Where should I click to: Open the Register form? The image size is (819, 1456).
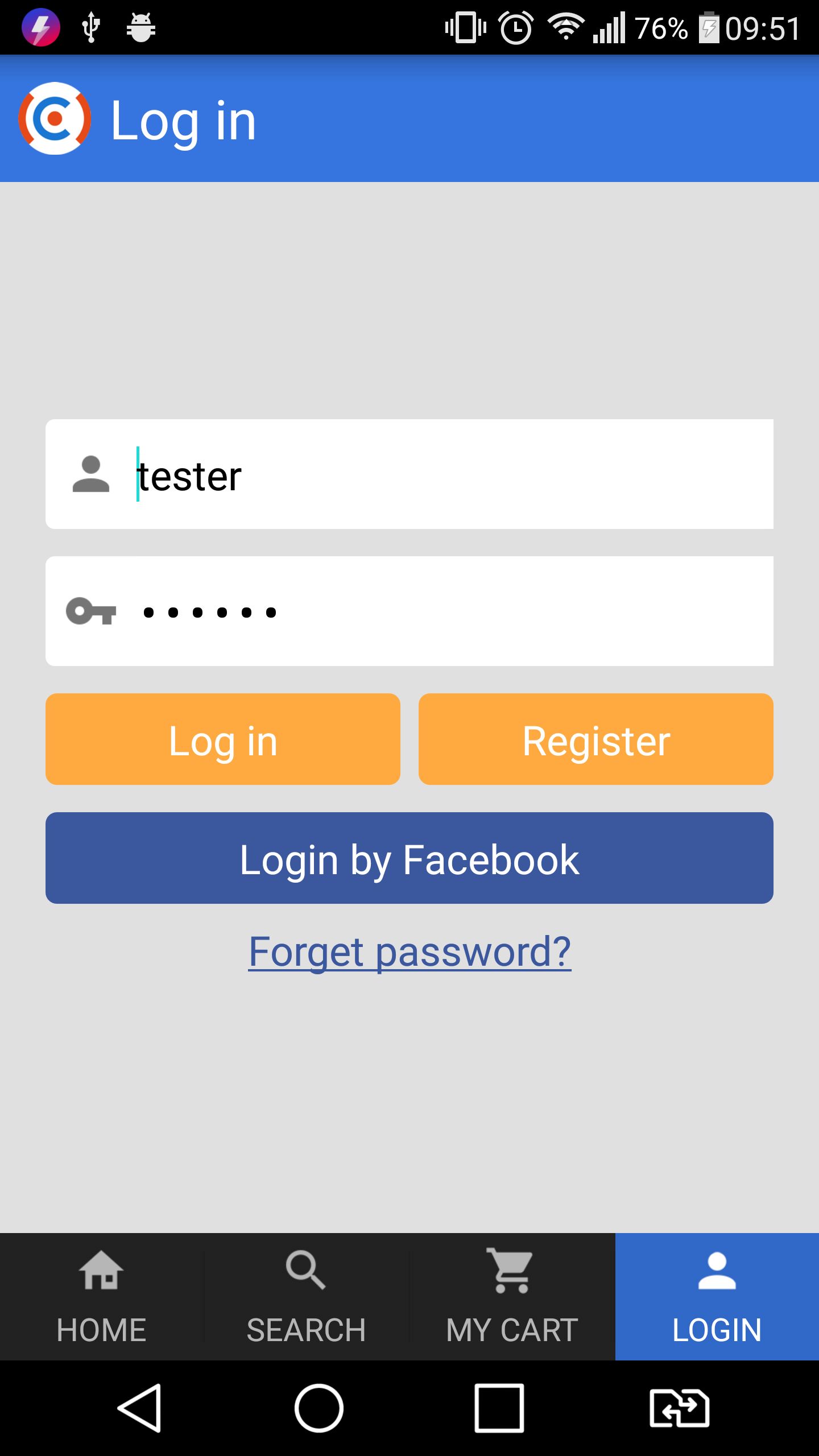(596, 739)
